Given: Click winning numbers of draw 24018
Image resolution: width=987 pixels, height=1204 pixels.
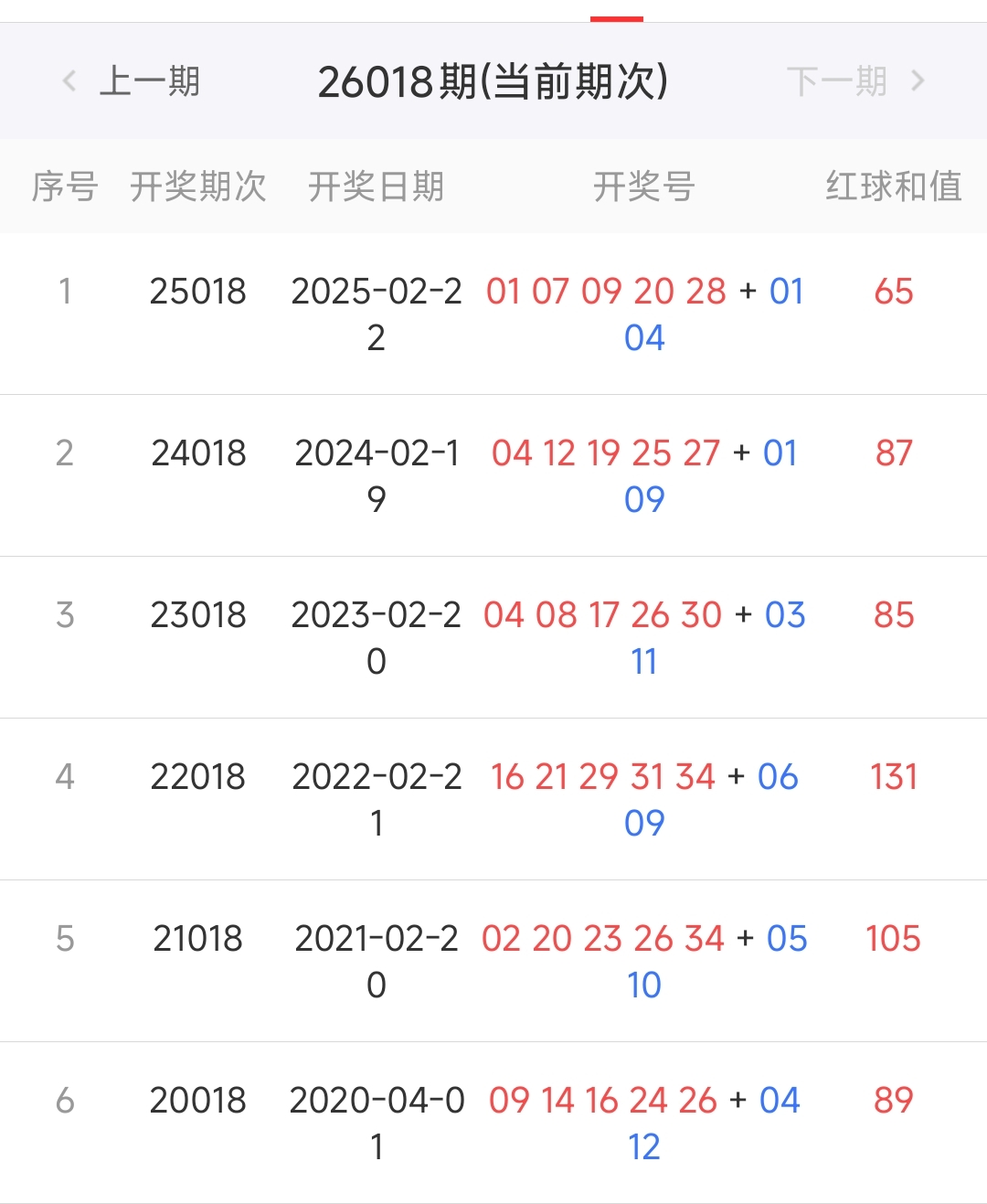Looking at the screenshot, I should tap(644, 475).
